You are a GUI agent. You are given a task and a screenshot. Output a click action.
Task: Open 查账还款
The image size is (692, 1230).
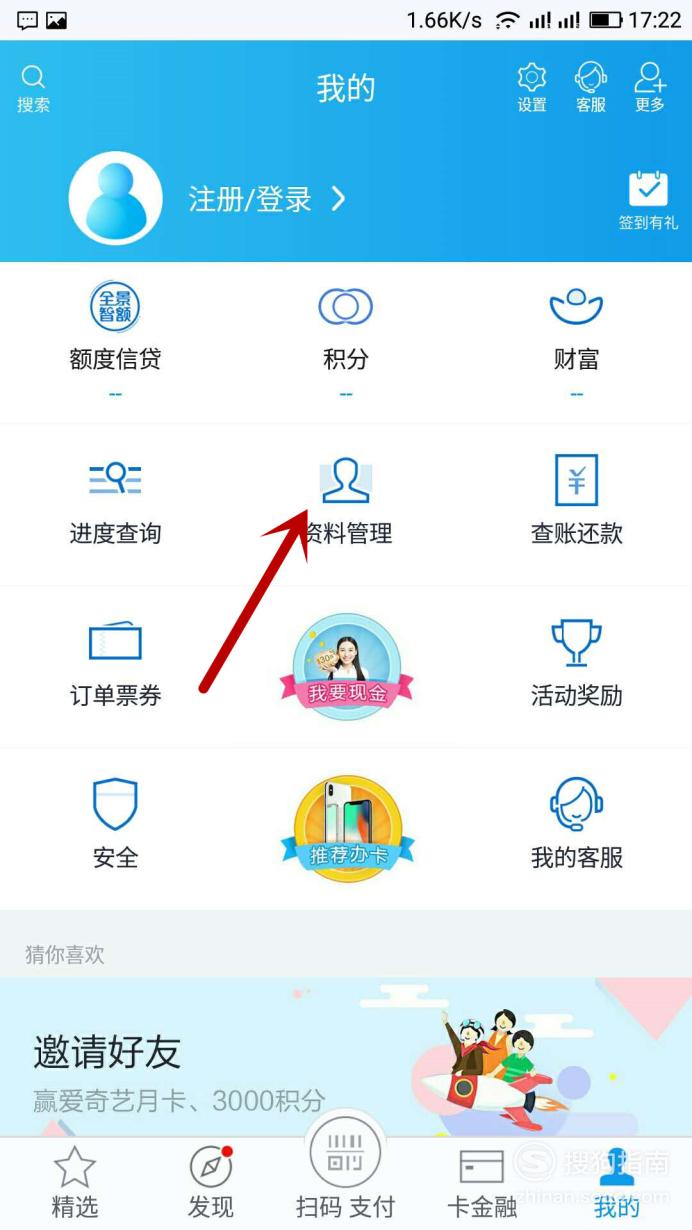click(x=577, y=500)
